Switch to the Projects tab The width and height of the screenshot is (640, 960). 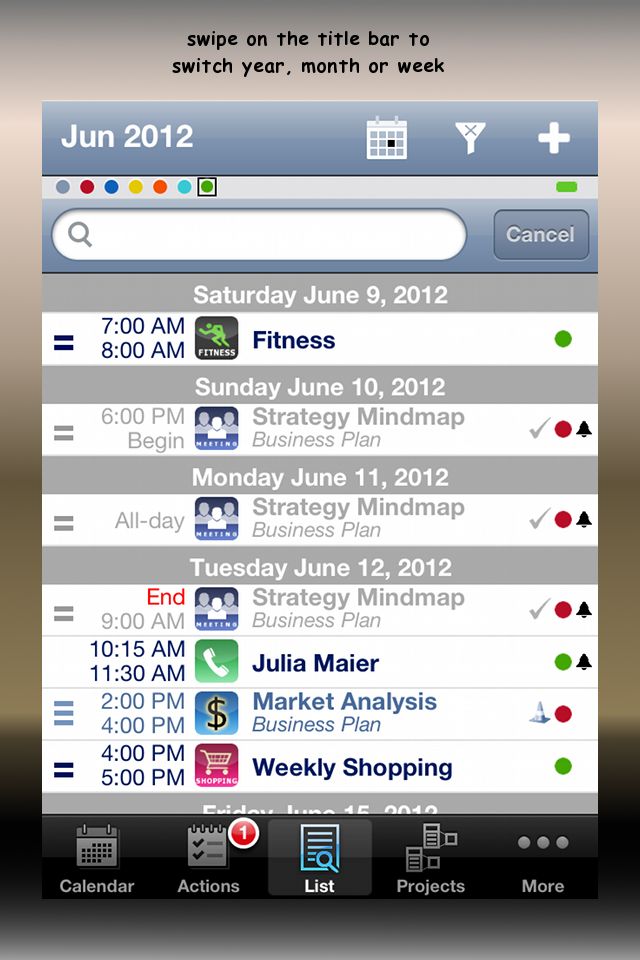[430, 858]
